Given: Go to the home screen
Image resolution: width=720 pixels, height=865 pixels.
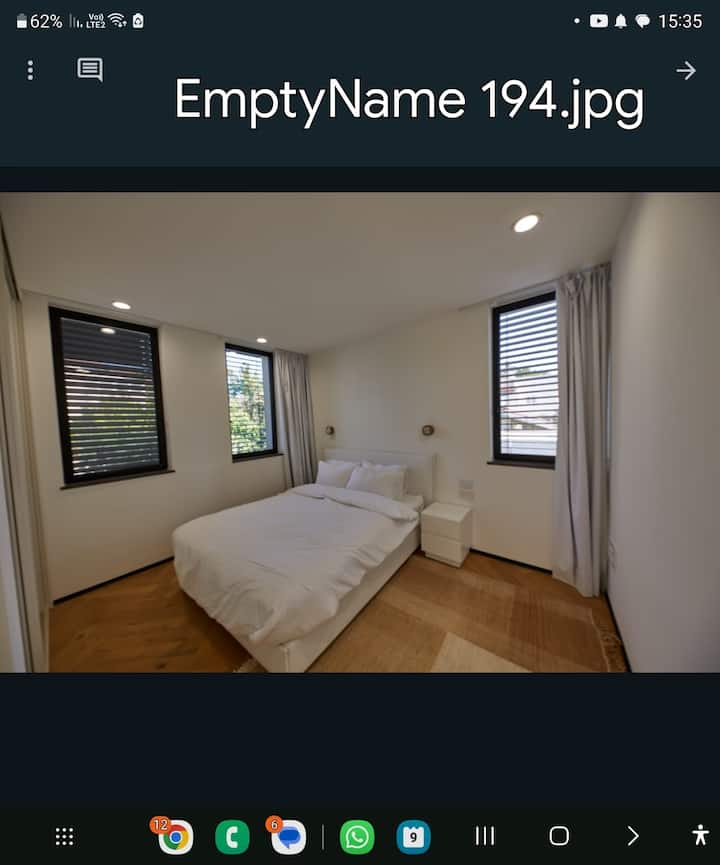Looking at the screenshot, I should pyautogui.click(x=559, y=837).
